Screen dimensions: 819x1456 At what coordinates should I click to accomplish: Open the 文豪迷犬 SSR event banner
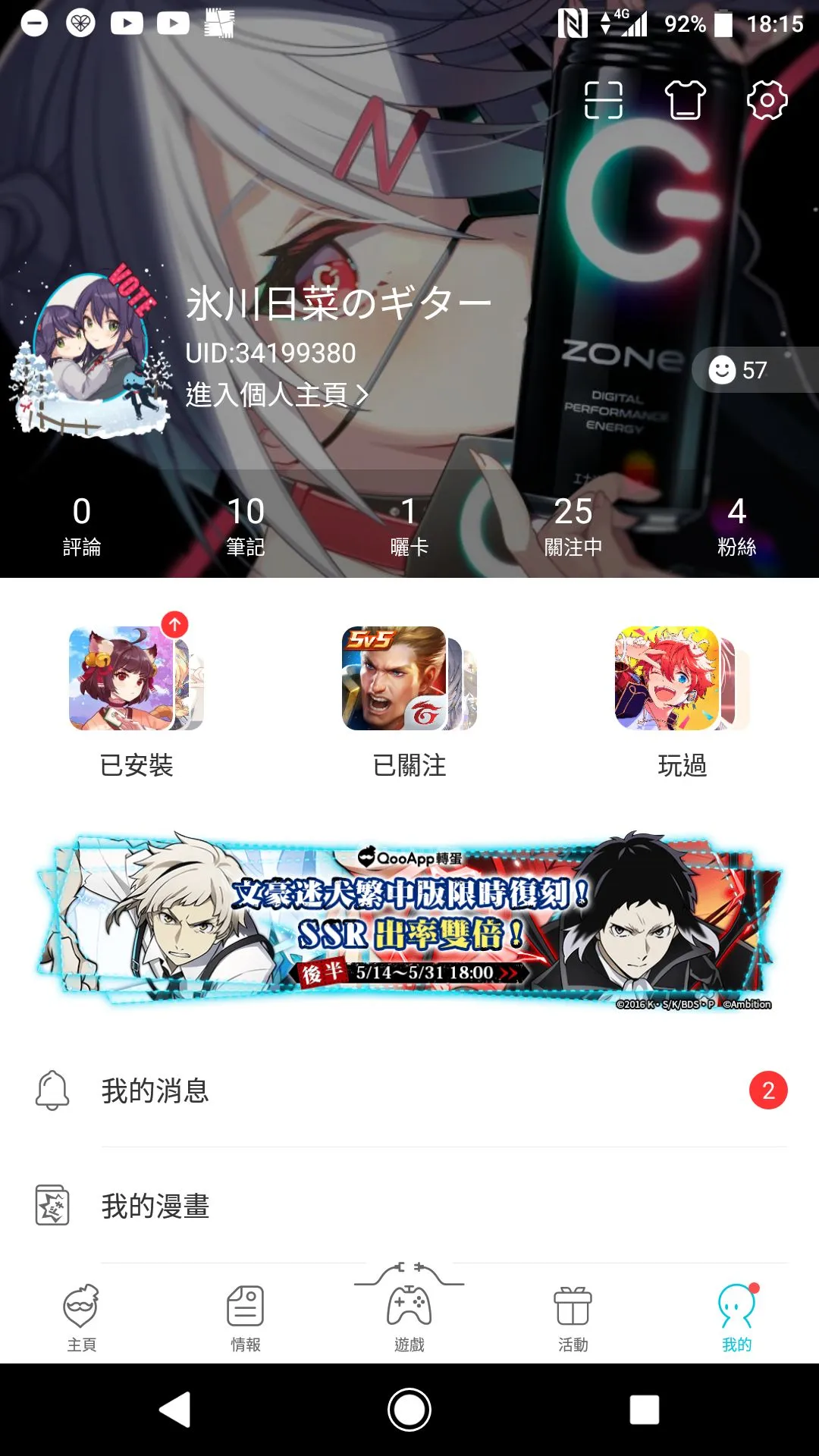click(x=409, y=920)
